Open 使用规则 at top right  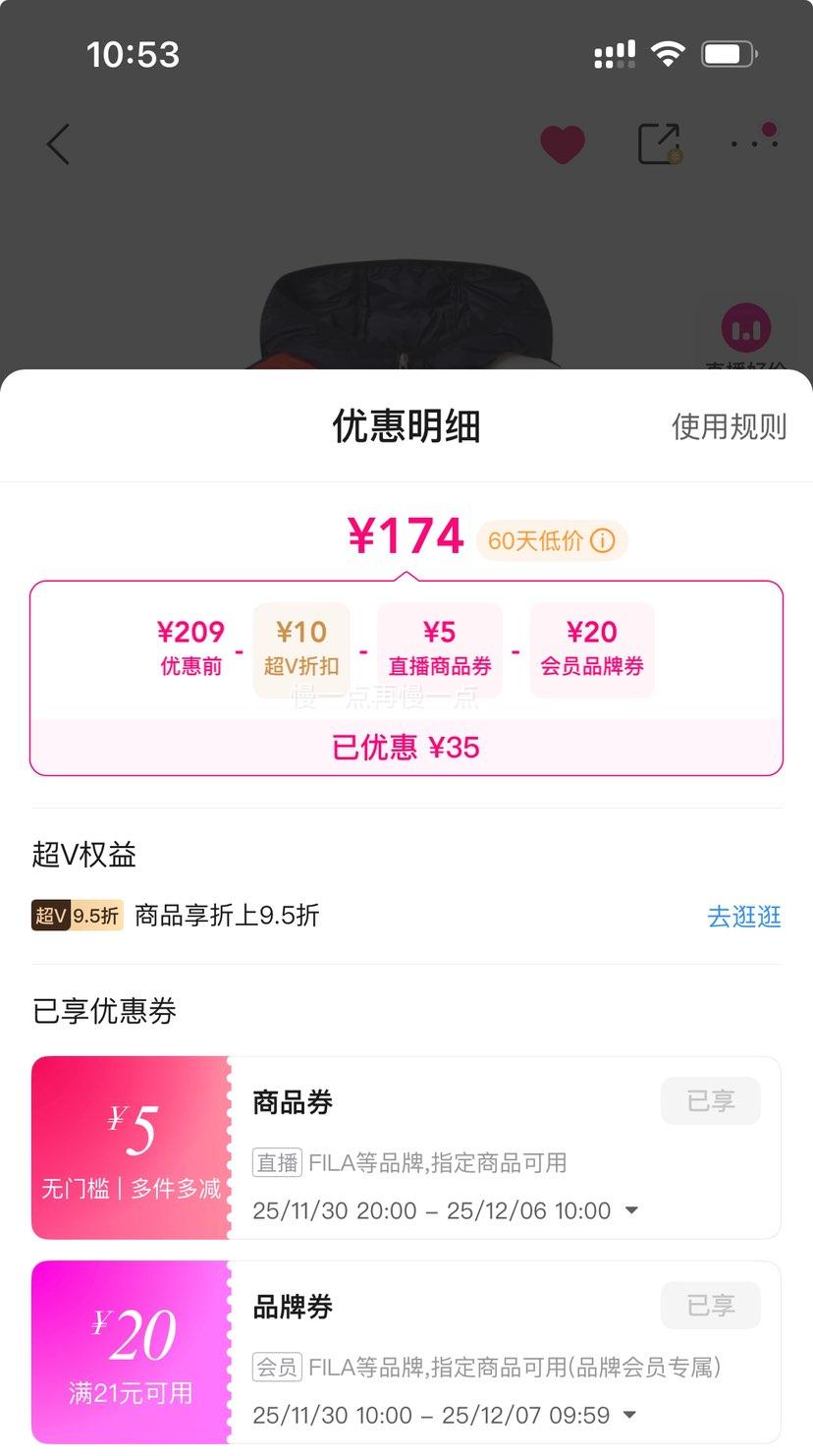[728, 426]
